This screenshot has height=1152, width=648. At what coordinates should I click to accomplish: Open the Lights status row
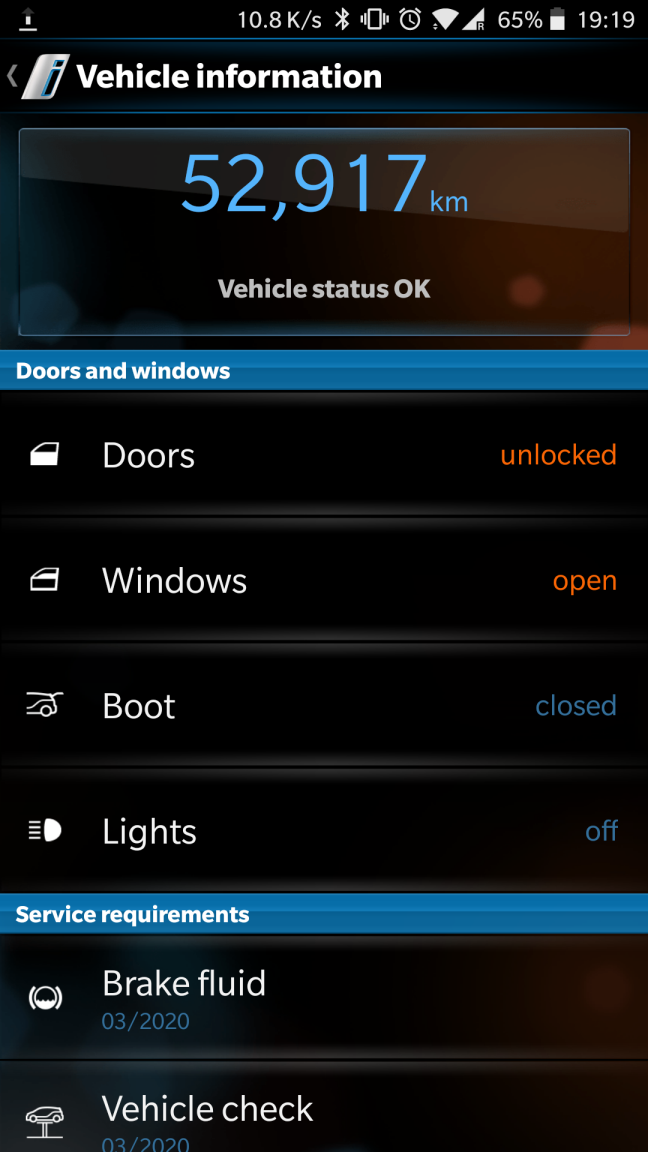pos(324,831)
